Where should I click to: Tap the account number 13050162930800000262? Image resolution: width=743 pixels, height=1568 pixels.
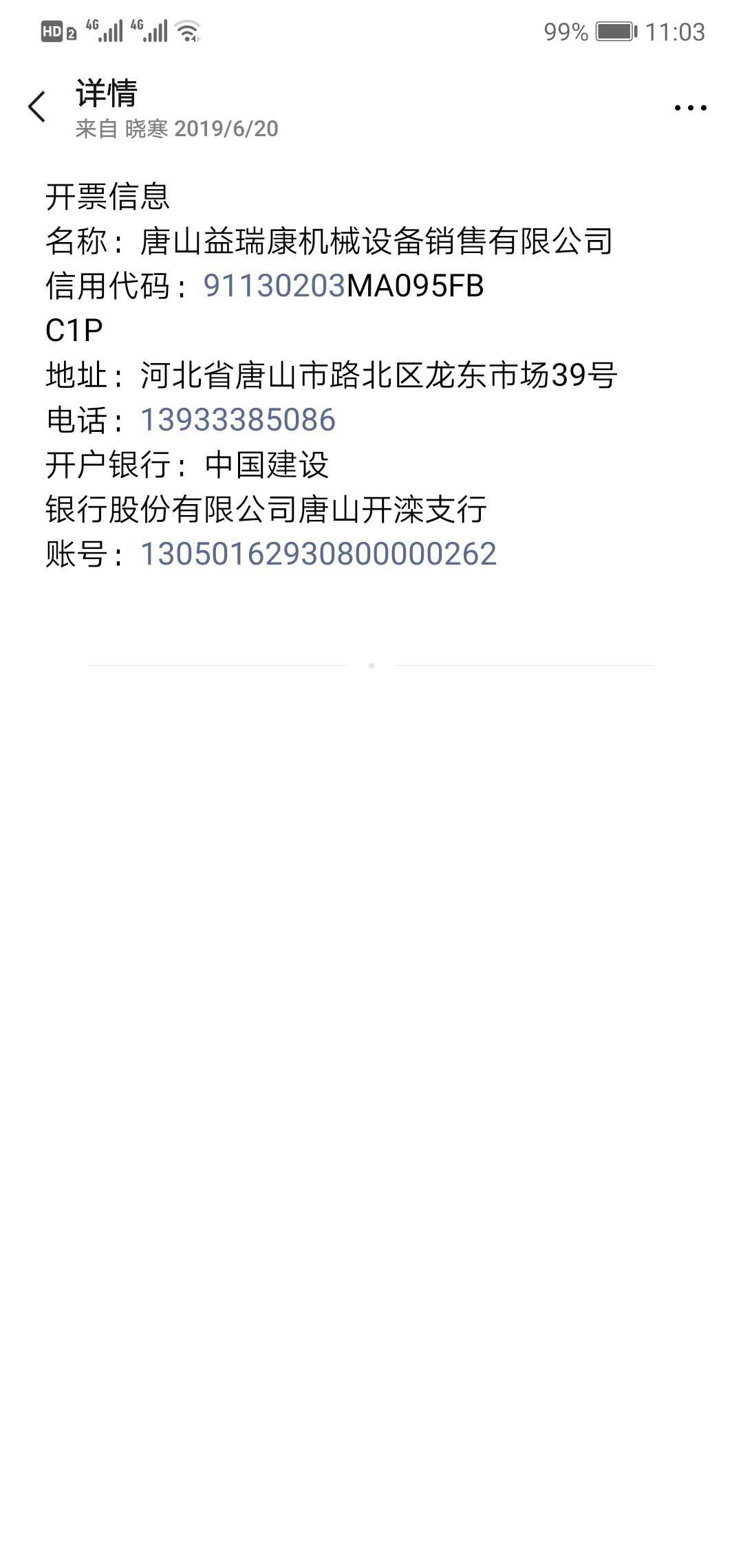click(x=318, y=554)
